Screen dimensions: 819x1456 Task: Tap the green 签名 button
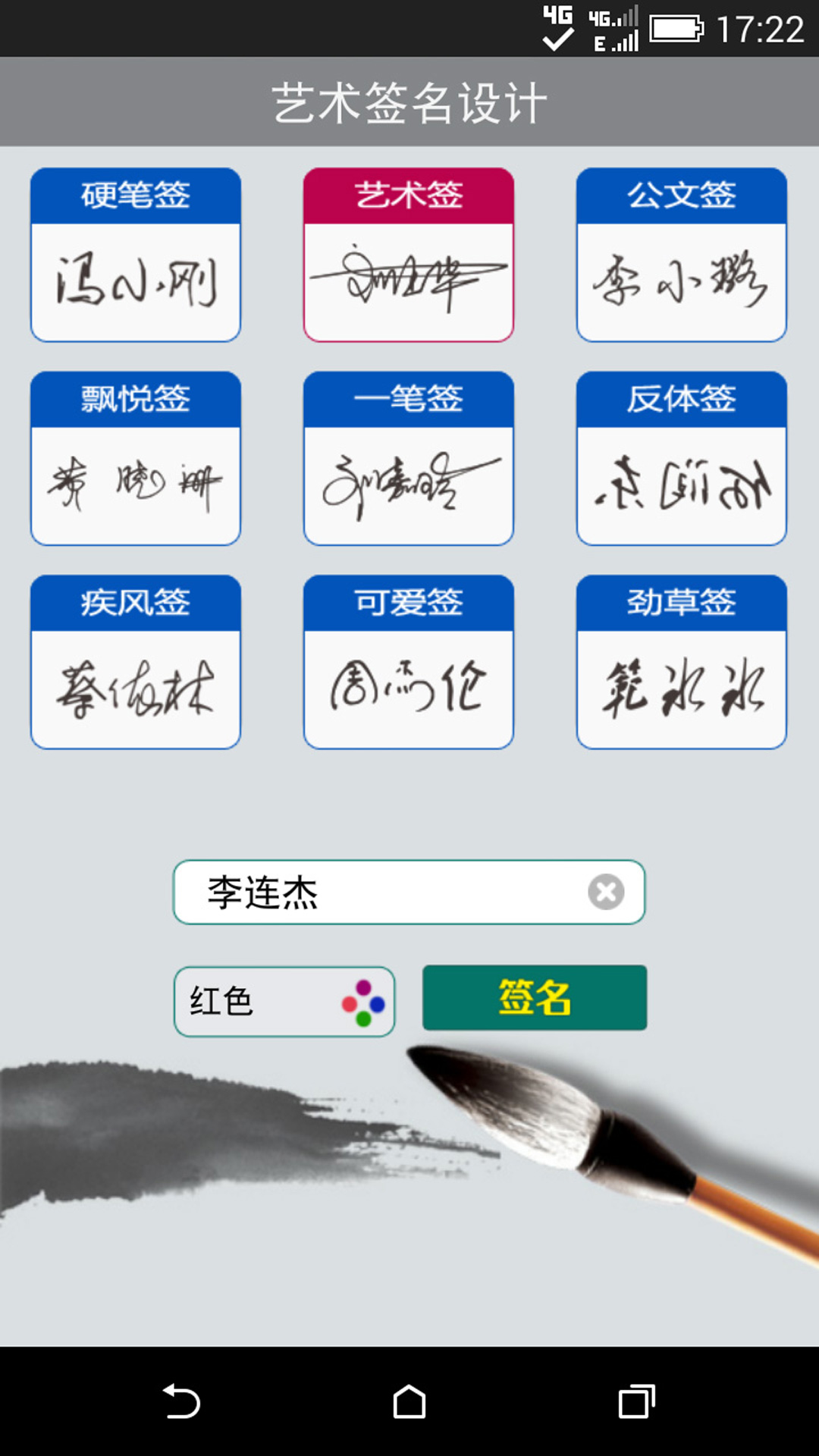click(x=535, y=997)
